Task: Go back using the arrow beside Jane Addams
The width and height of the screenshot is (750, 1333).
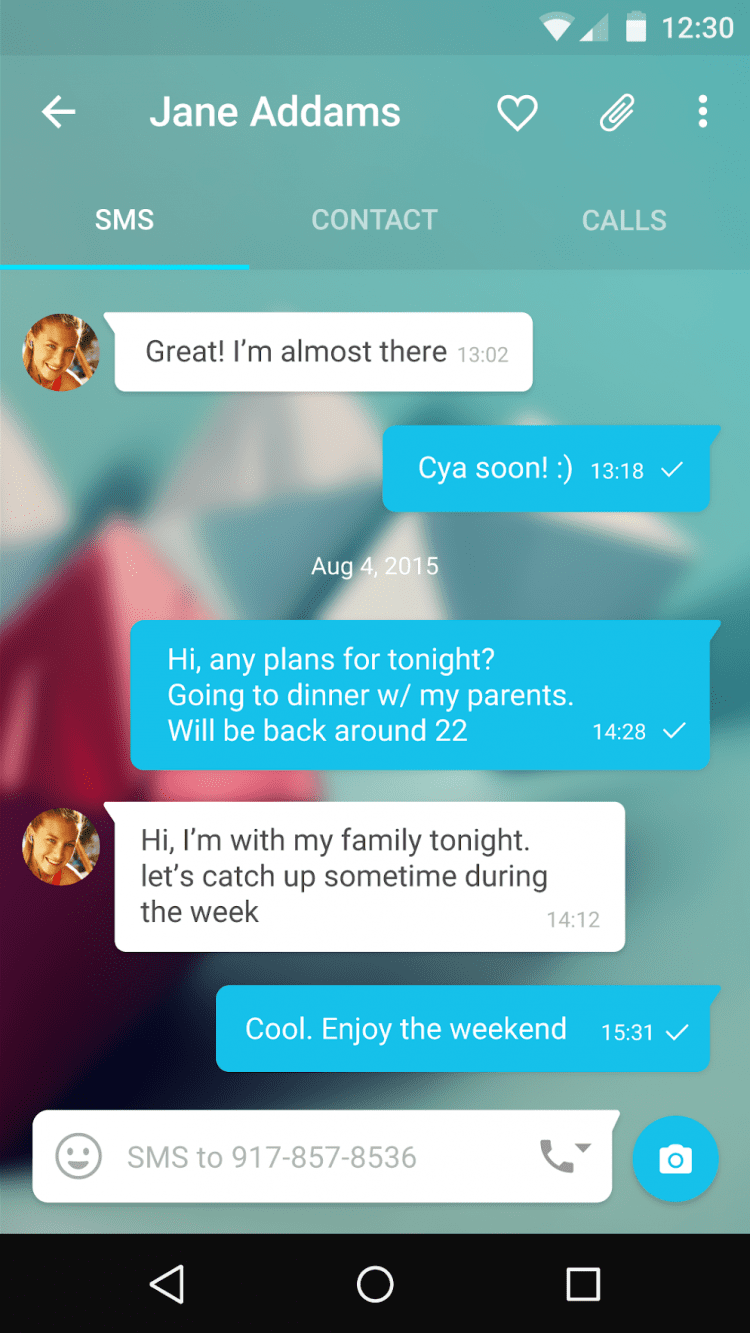Action: [x=59, y=113]
